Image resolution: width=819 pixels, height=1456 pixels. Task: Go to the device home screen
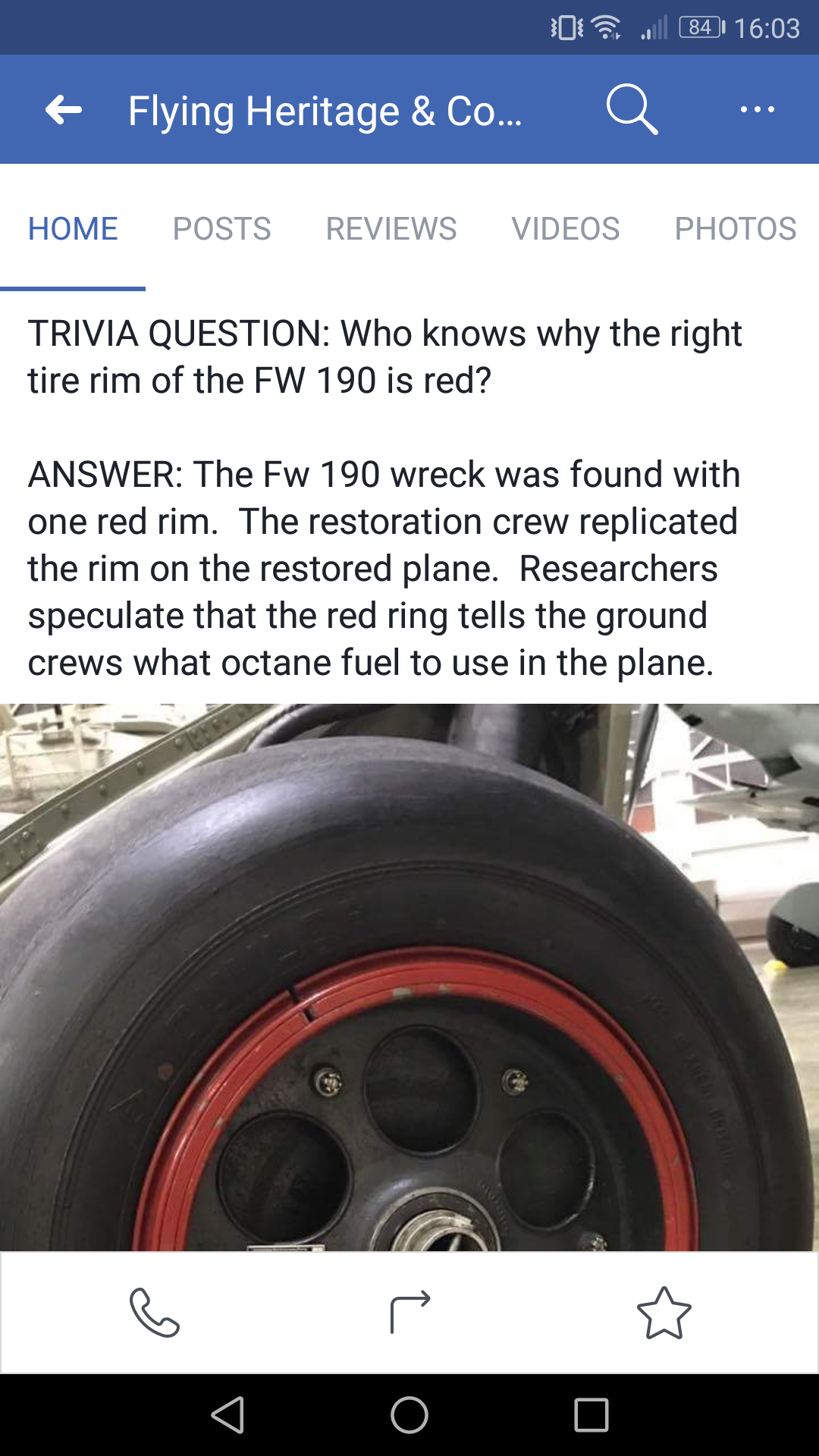pos(409,1415)
